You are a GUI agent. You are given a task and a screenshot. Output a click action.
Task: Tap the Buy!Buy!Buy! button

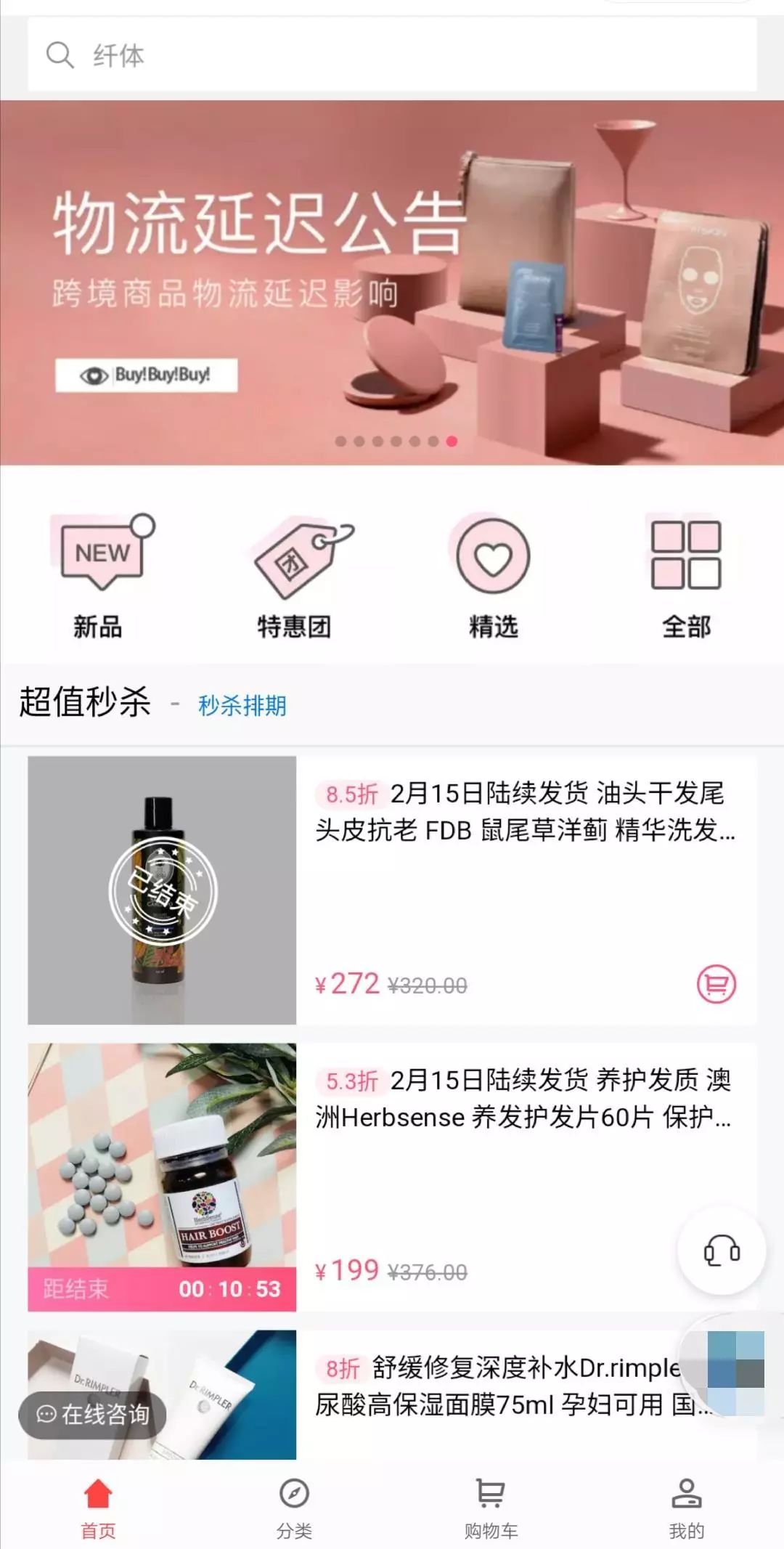point(147,375)
